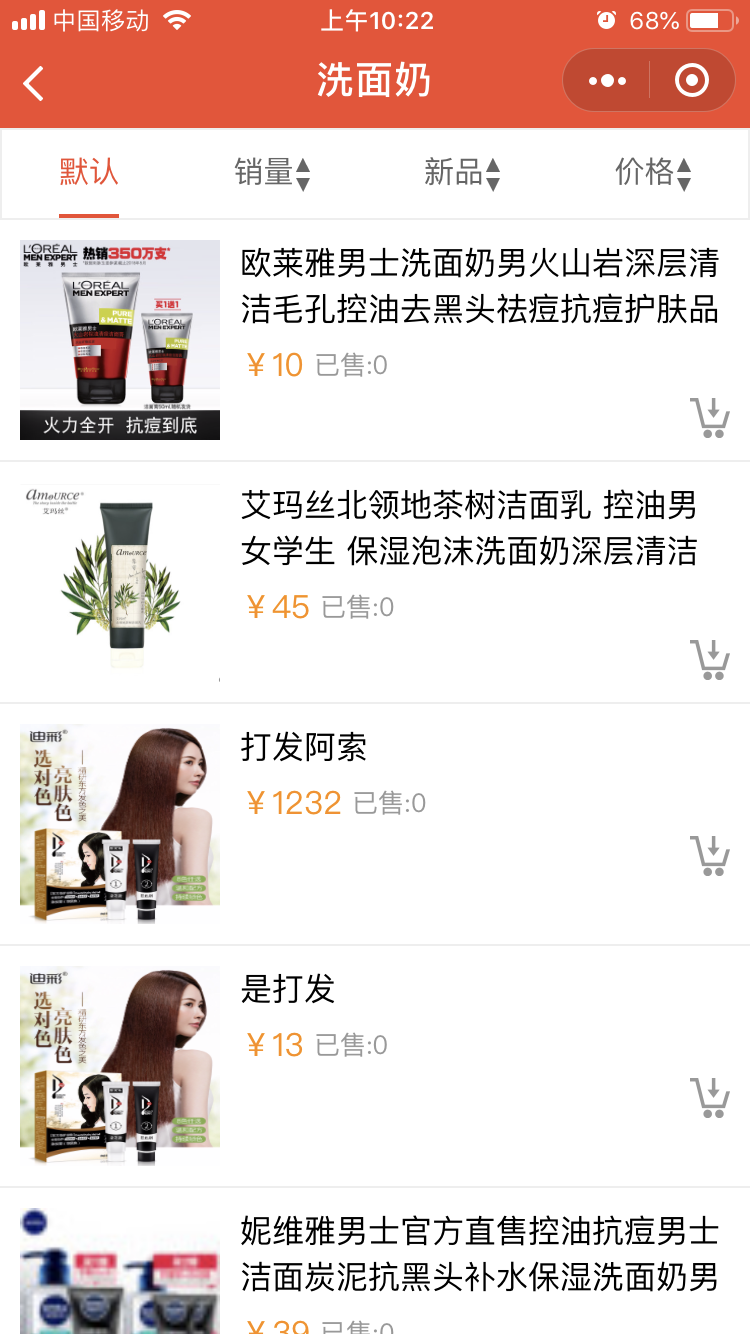Add the ¥1232 打发阿索 item to cart
This screenshot has height=1334, width=750.
pyautogui.click(x=710, y=856)
